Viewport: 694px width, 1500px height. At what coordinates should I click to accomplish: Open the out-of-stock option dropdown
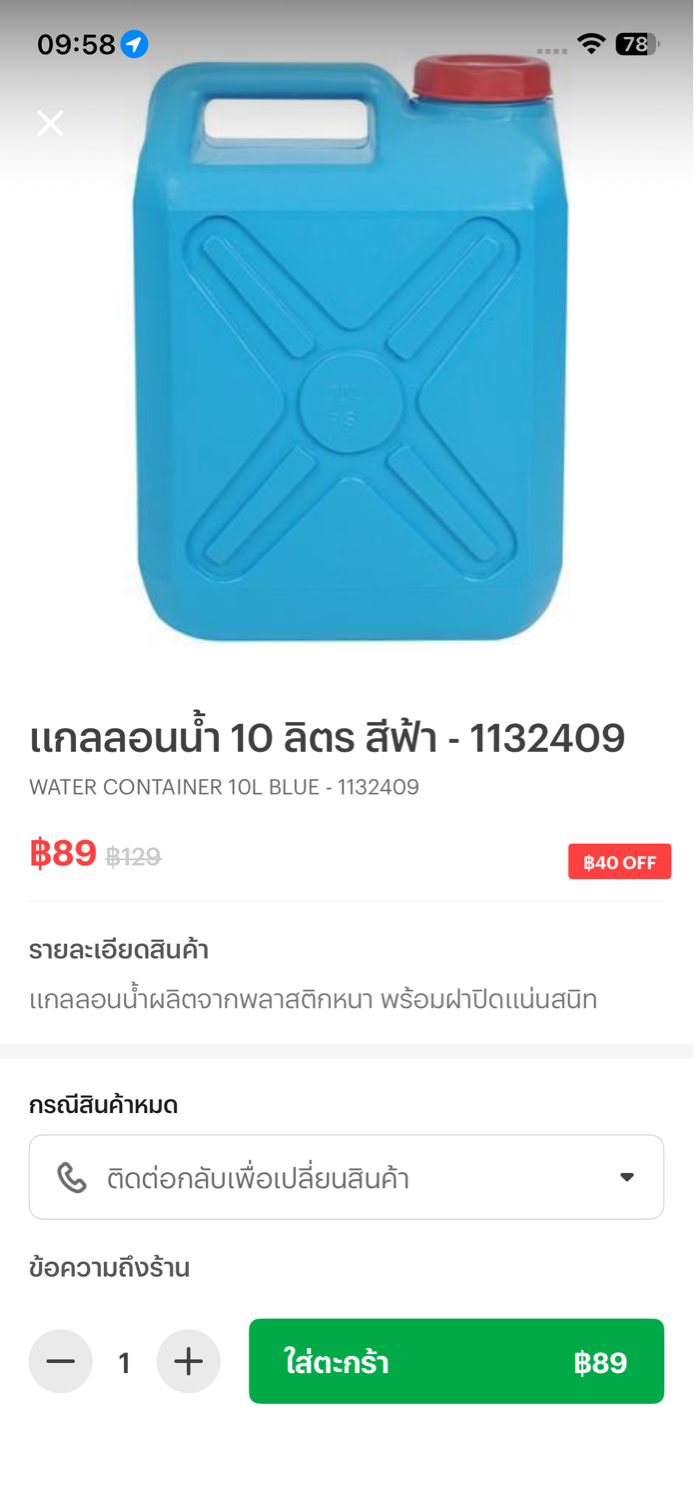[346, 1177]
